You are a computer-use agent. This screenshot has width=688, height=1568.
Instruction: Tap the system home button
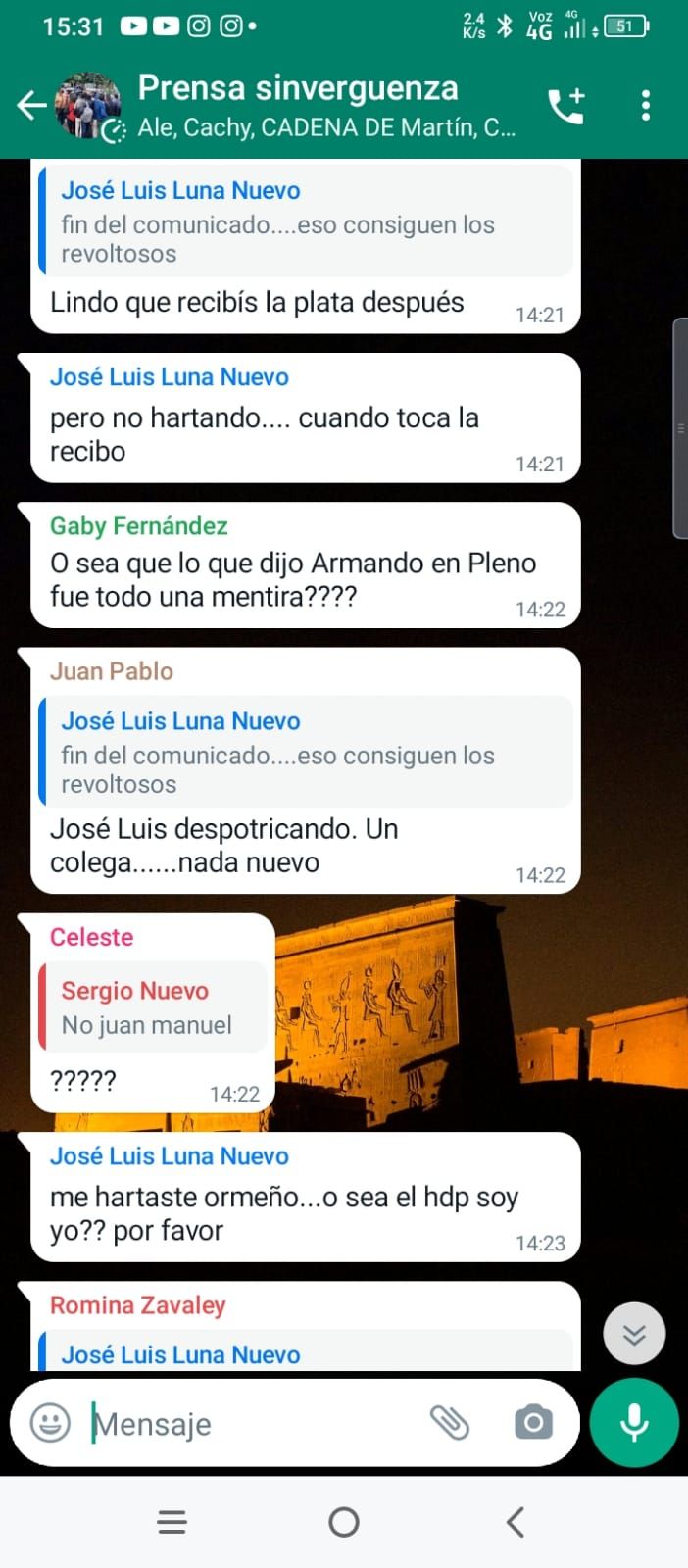pos(344,1522)
